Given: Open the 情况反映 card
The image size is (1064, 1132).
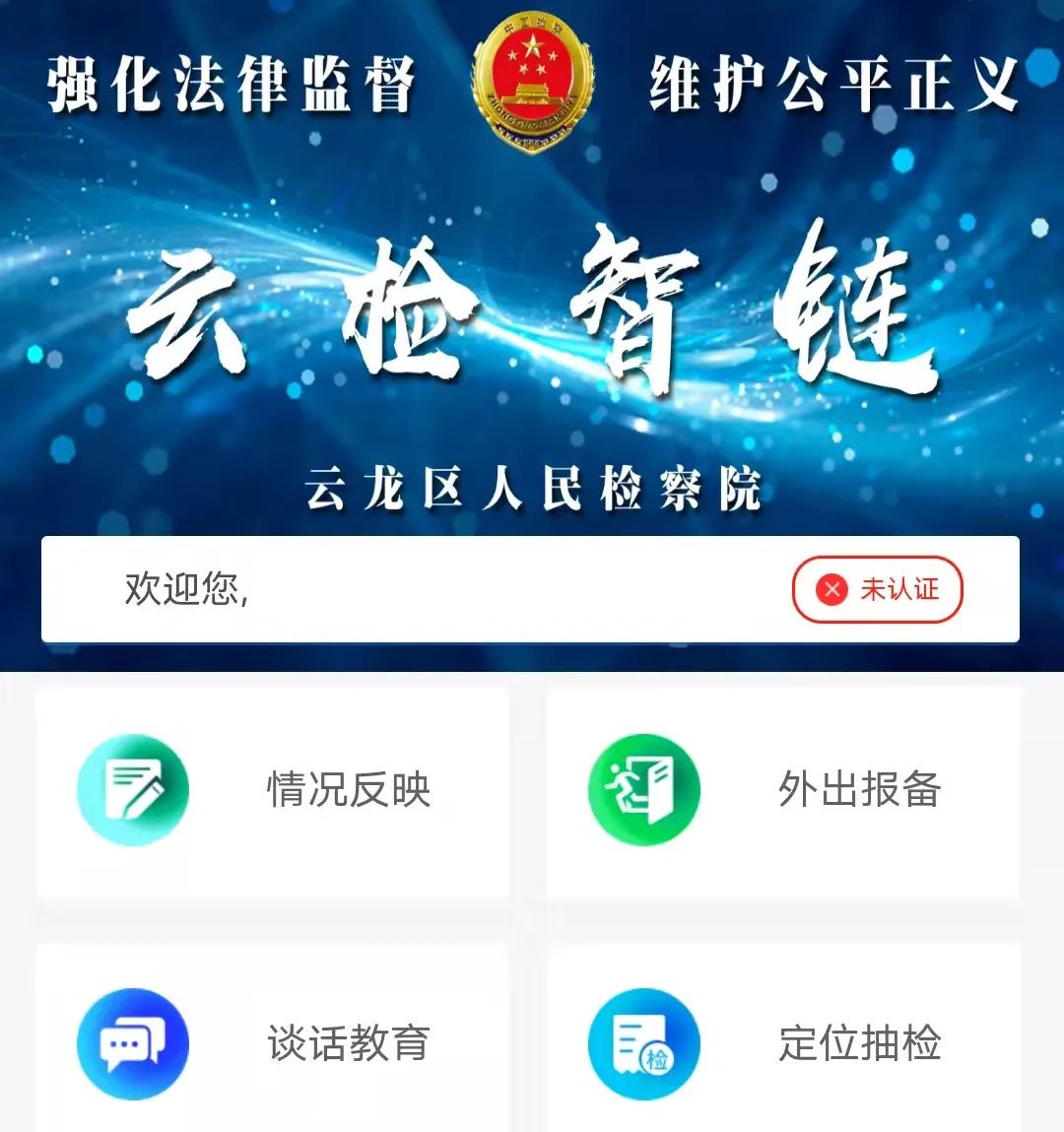Looking at the screenshot, I should pos(273,791).
